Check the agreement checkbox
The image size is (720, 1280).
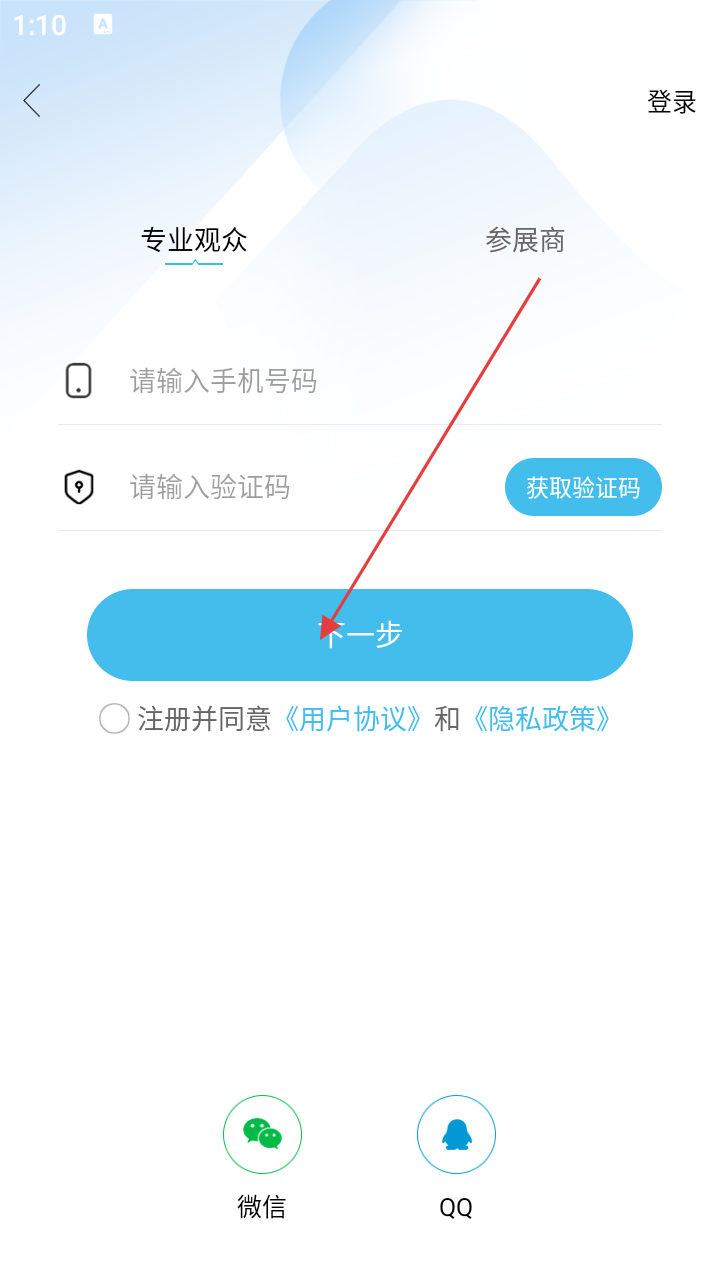pyautogui.click(x=114, y=718)
